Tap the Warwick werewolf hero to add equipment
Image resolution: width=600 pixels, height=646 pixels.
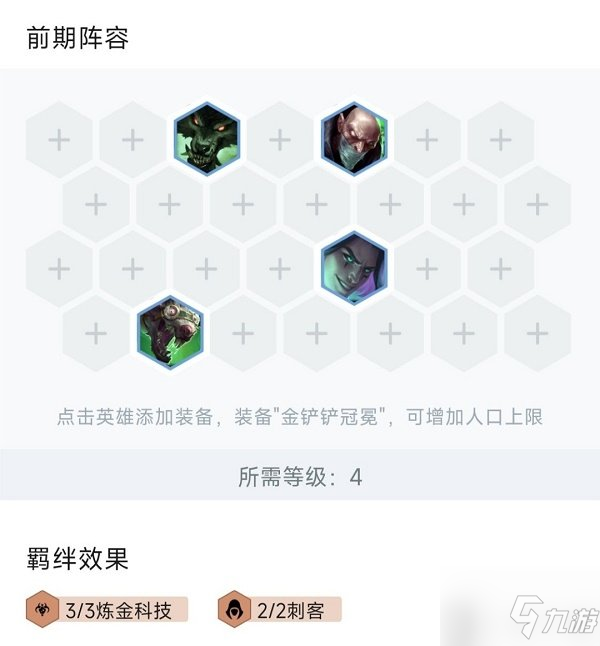pos(207,139)
